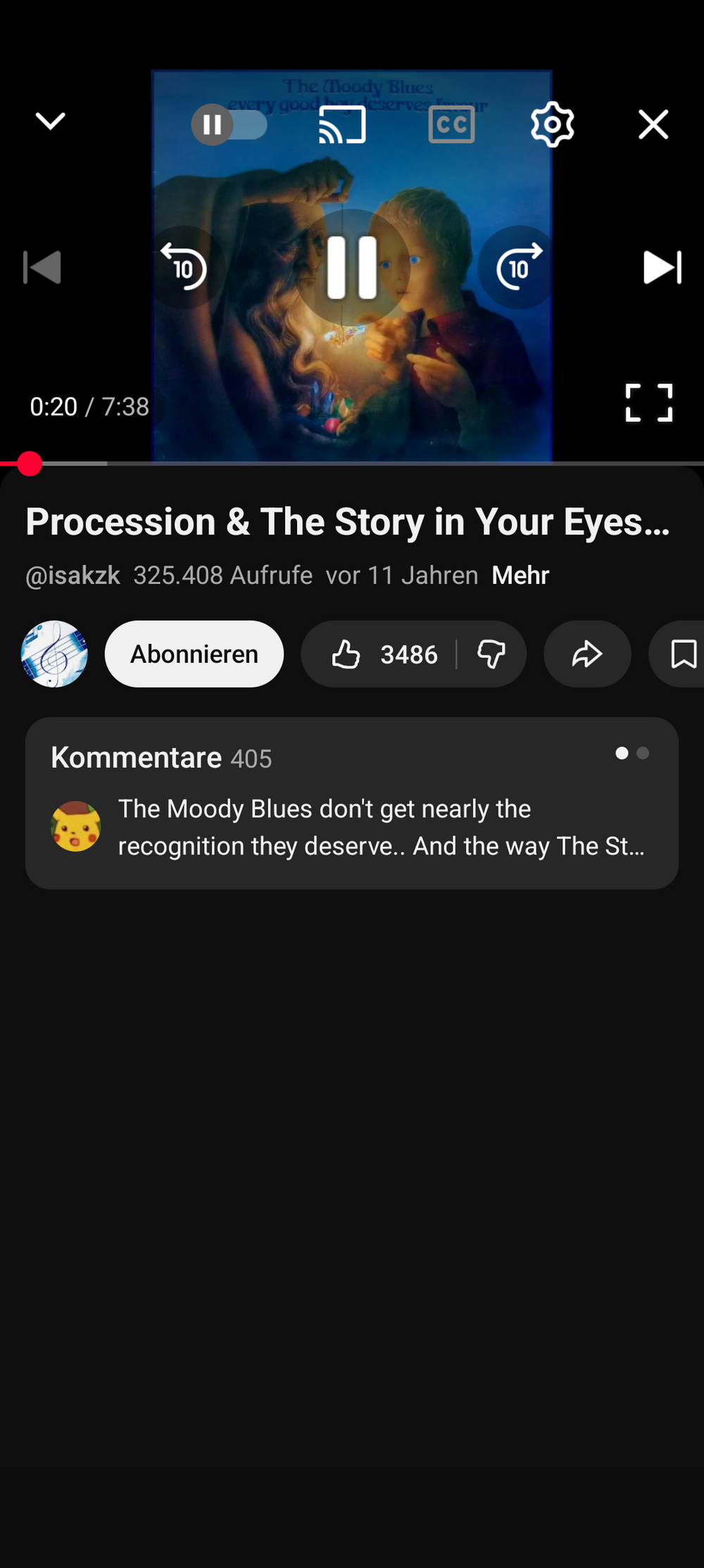
Task: Cast video to another device
Action: coord(342,125)
